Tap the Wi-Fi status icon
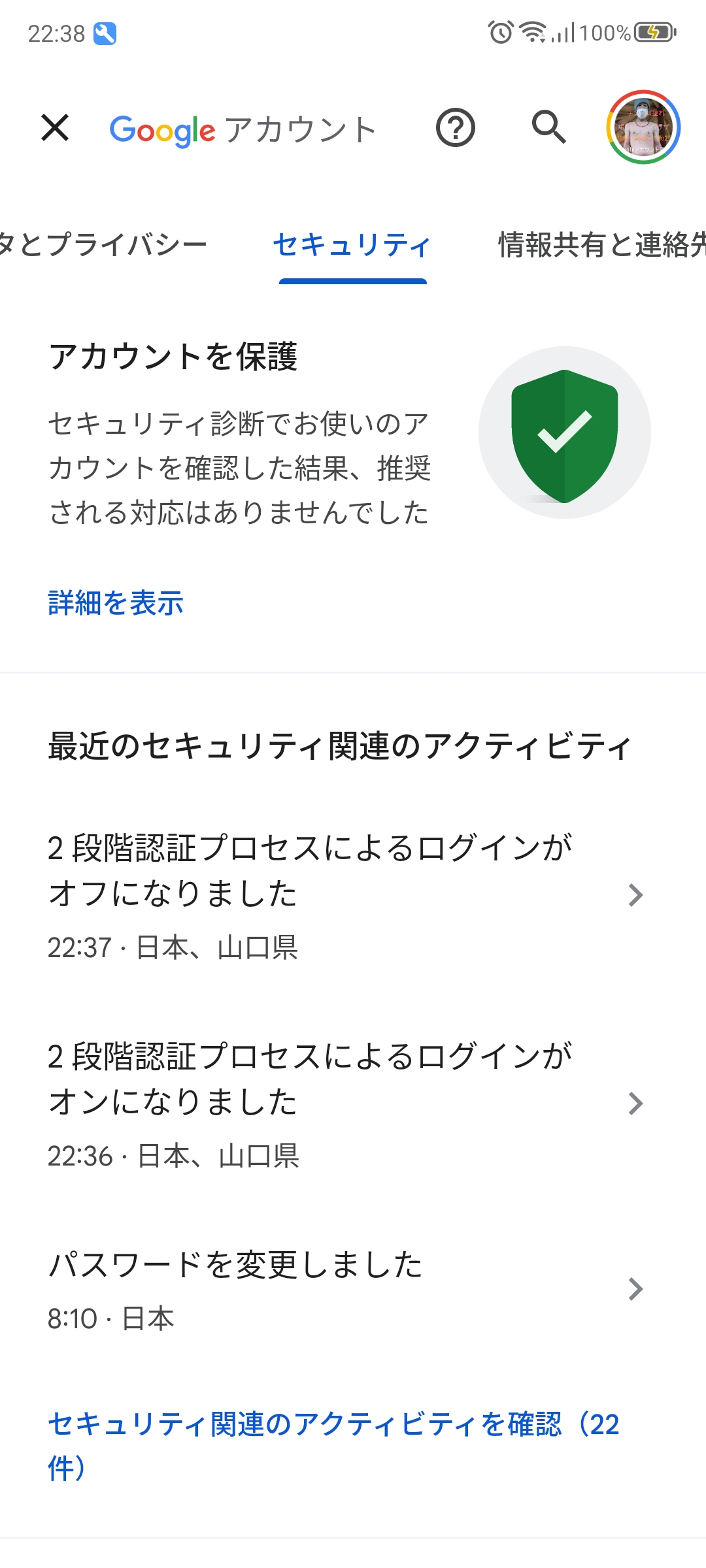 (x=533, y=31)
